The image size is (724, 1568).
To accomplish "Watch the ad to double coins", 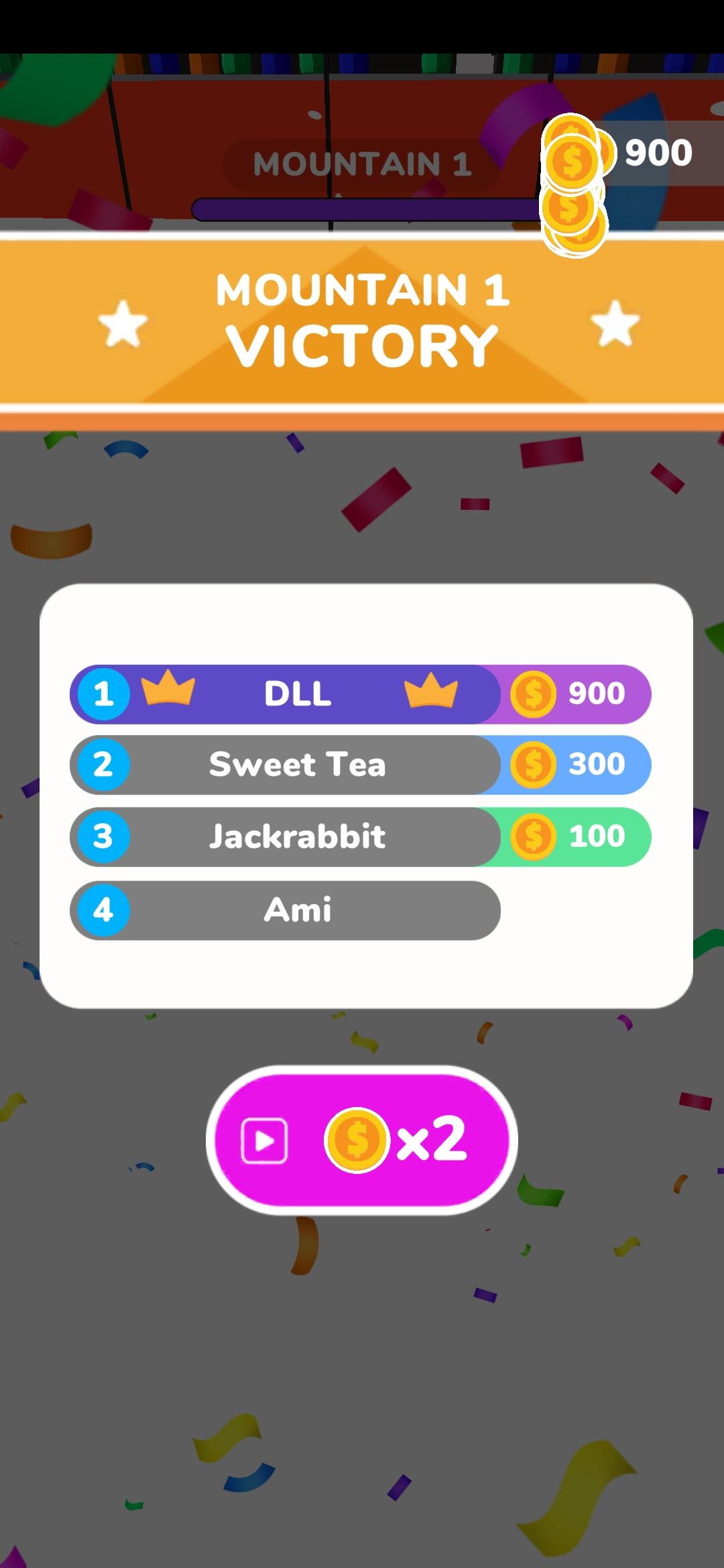I will point(361,1140).
